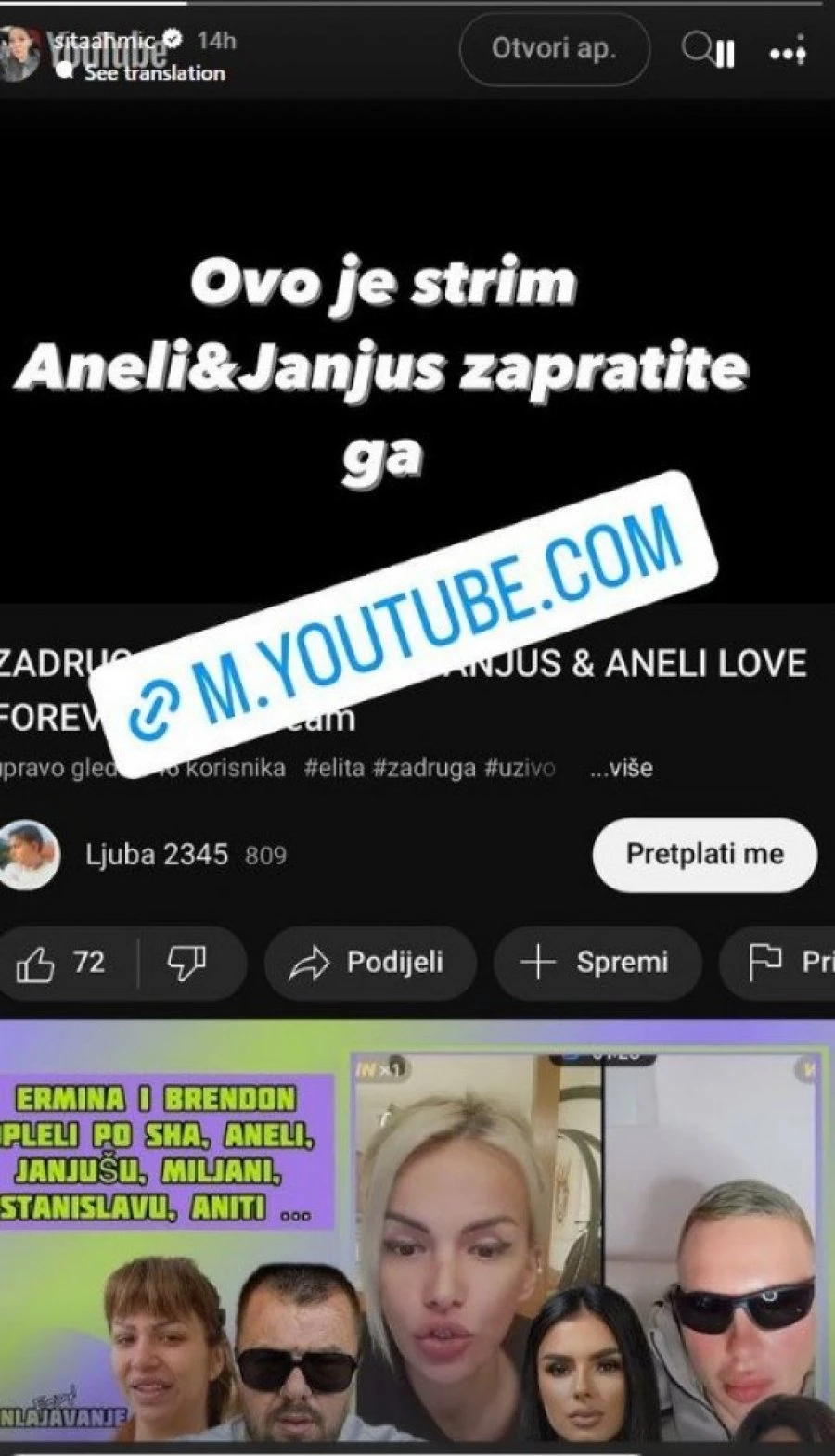Tap See translation under the username
Viewport: 835px width, 1456px height.
(x=154, y=73)
